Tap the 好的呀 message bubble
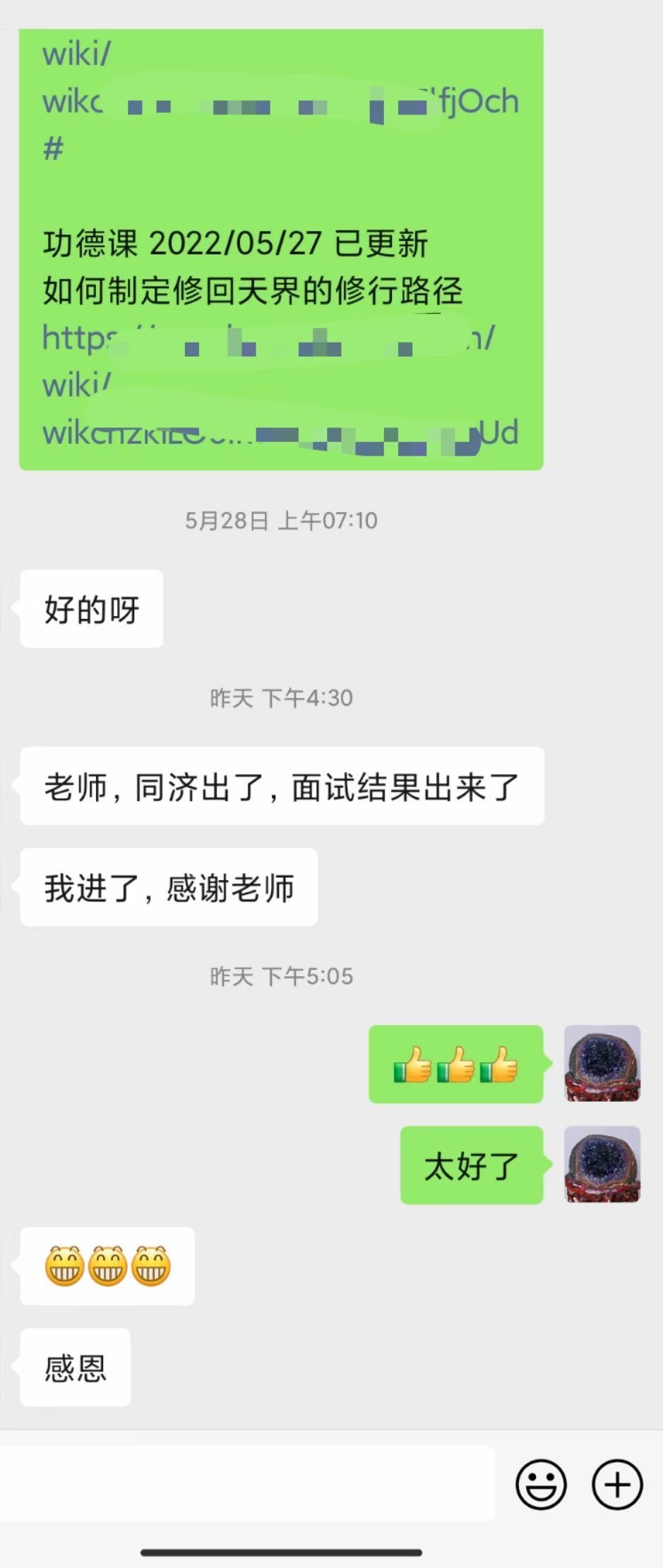663x1568 pixels. pyautogui.click(x=90, y=607)
